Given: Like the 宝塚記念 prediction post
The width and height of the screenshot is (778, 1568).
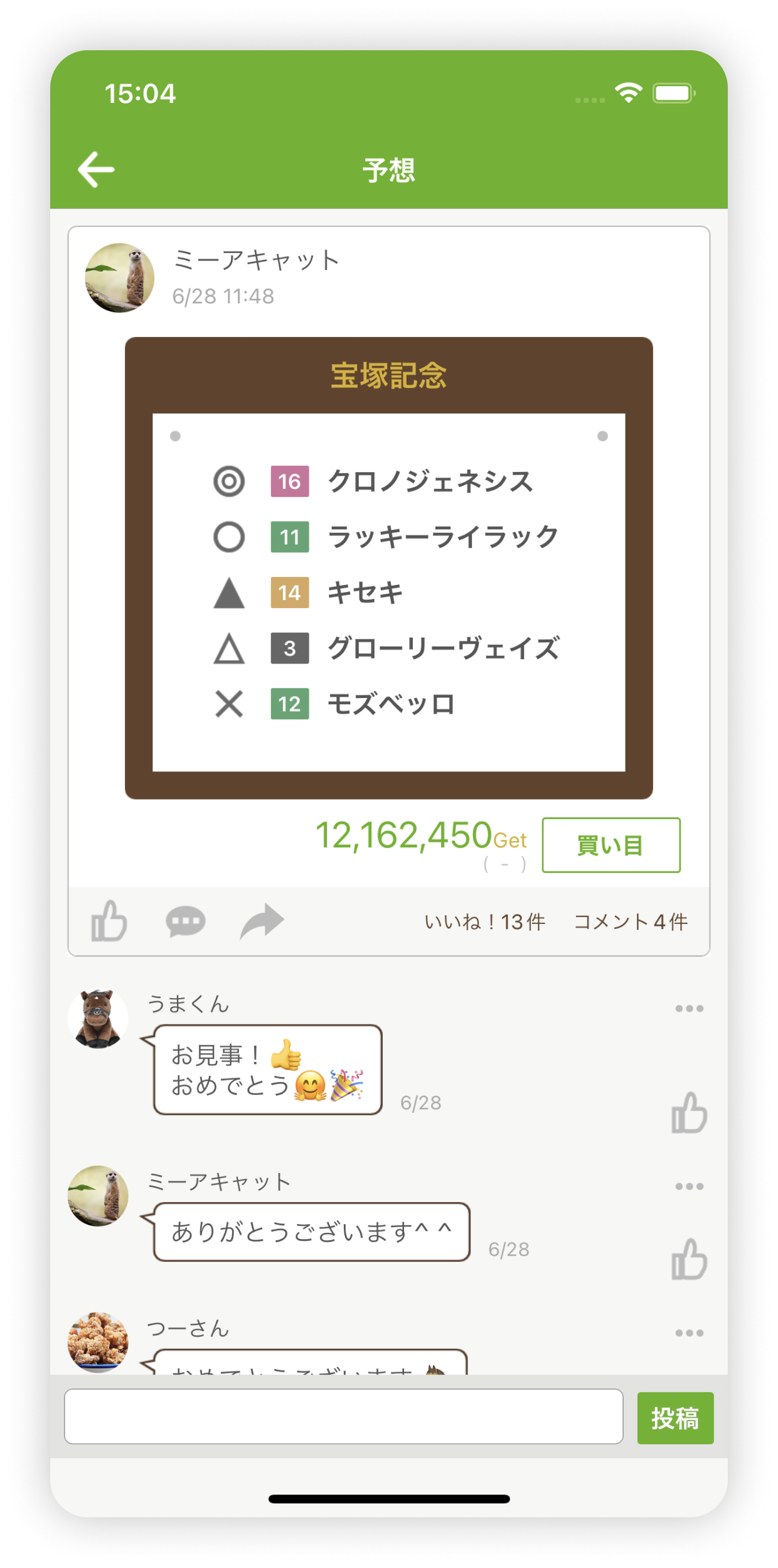Looking at the screenshot, I should click(109, 921).
